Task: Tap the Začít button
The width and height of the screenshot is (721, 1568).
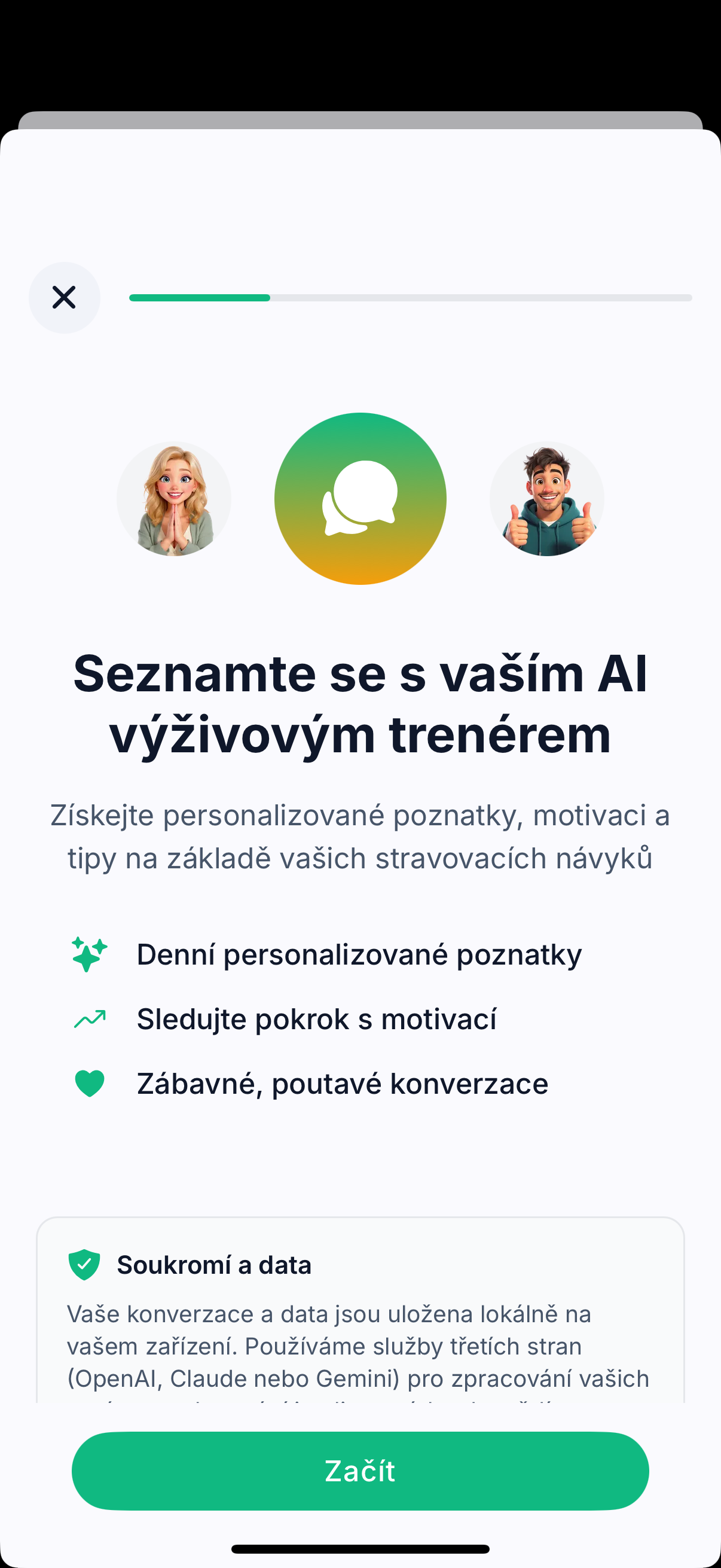Action: point(360,1471)
